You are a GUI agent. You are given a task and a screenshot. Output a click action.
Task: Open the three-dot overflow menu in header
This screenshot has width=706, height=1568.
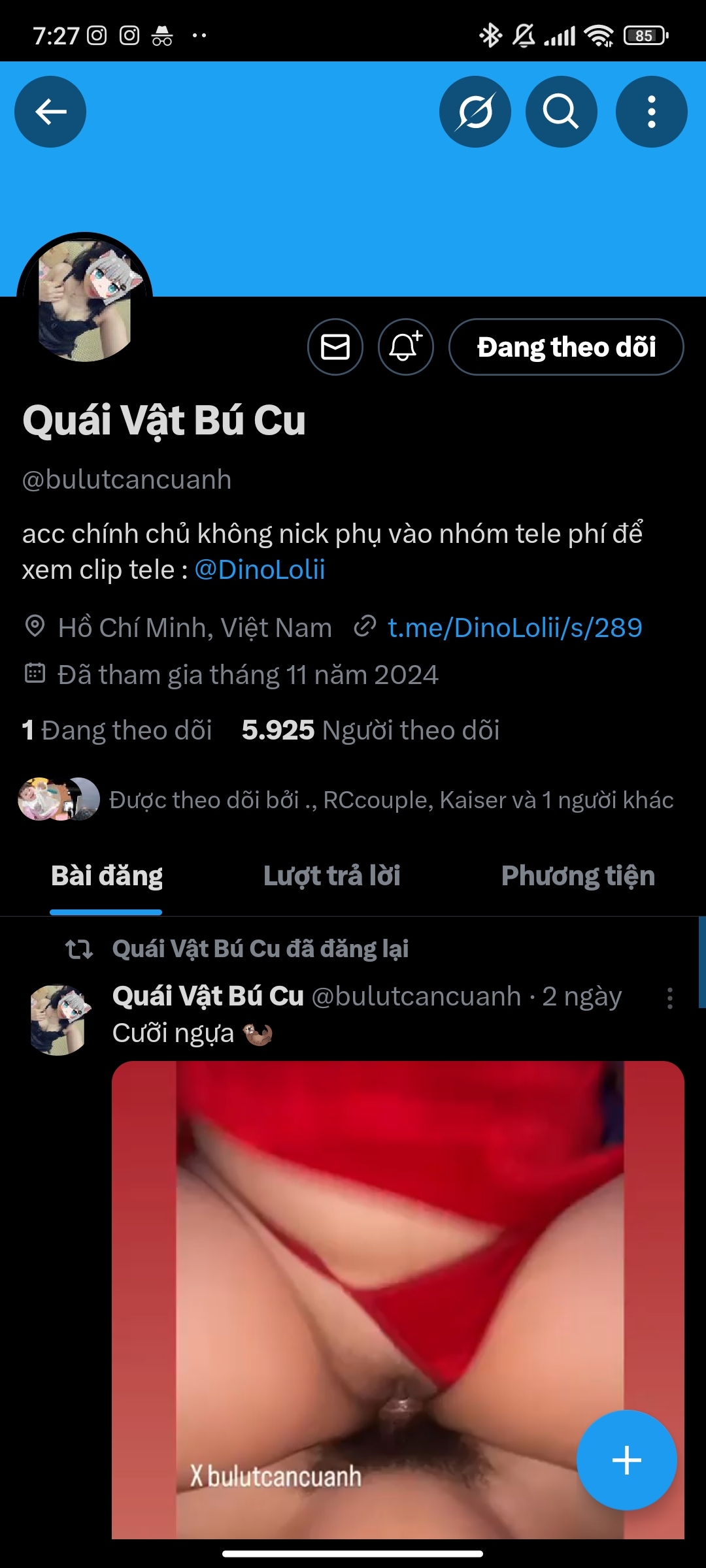pos(651,111)
